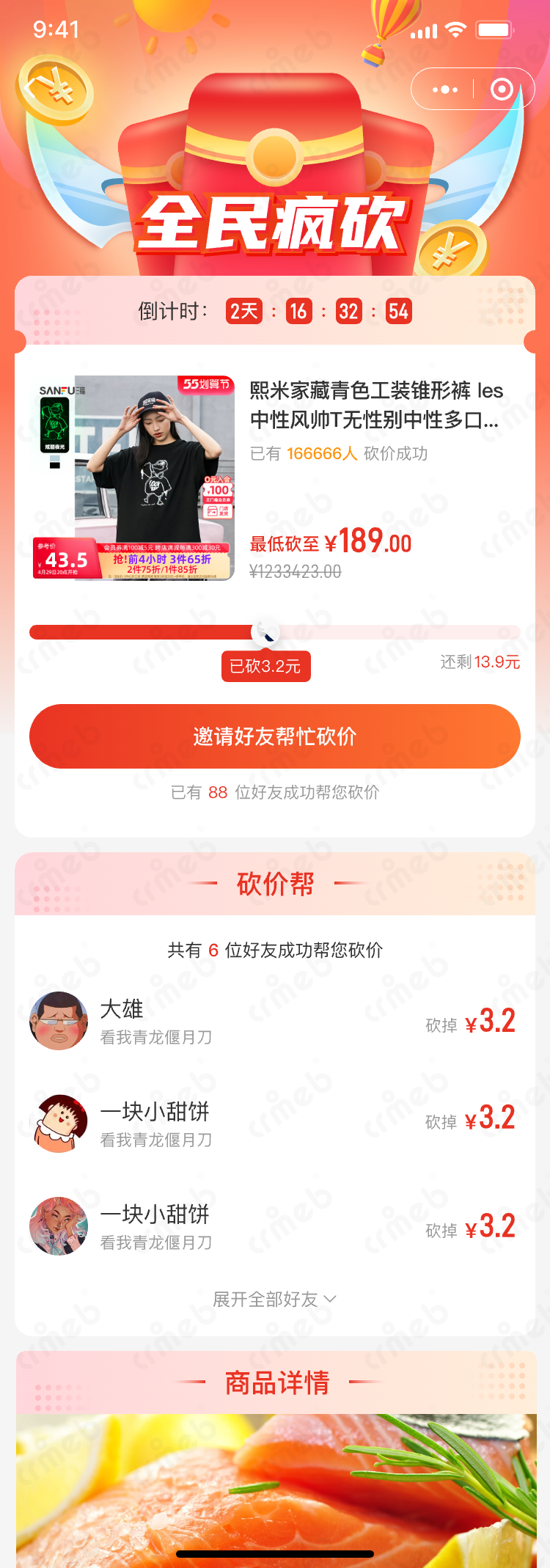The width and height of the screenshot is (550, 1568).
Task: Expand 展开全部好友 list
Action: (x=275, y=1299)
